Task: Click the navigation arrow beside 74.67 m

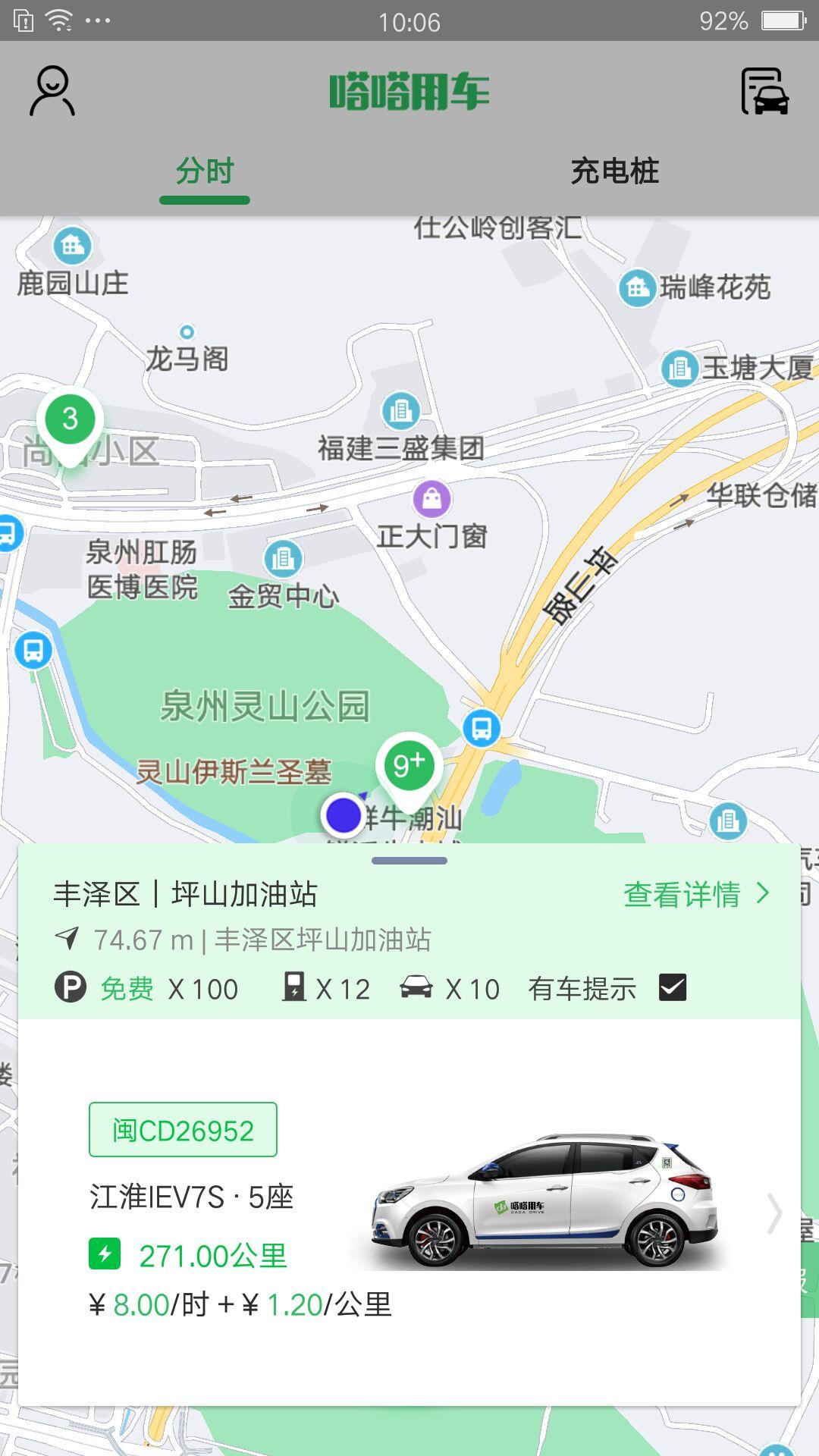Action: [67, 940]
